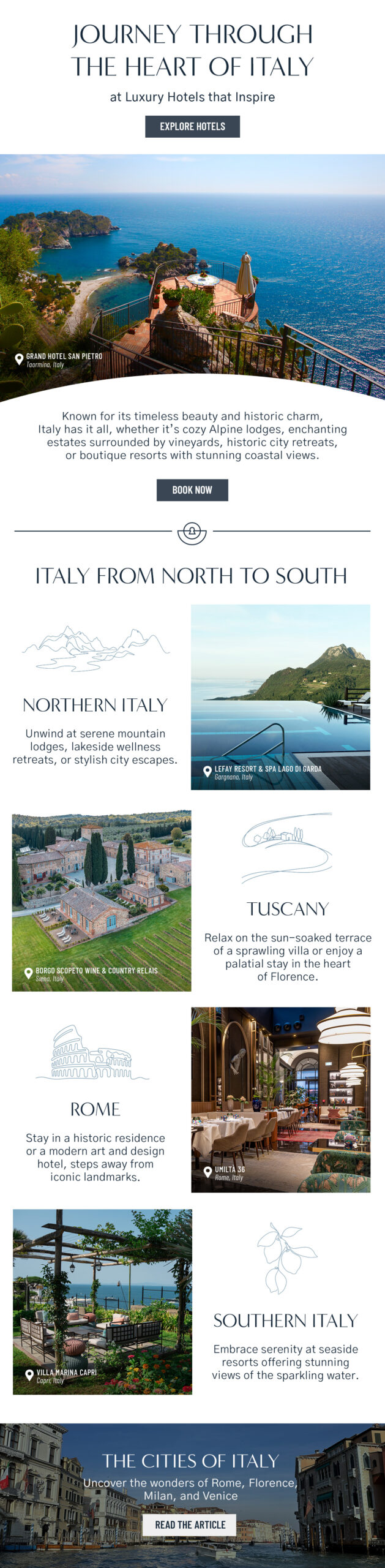Image resolution: width=385 pixels, height=1568 pixels.
Task: Open the Villa Marina Capri photo
Action: click(x=102, y=1302)
